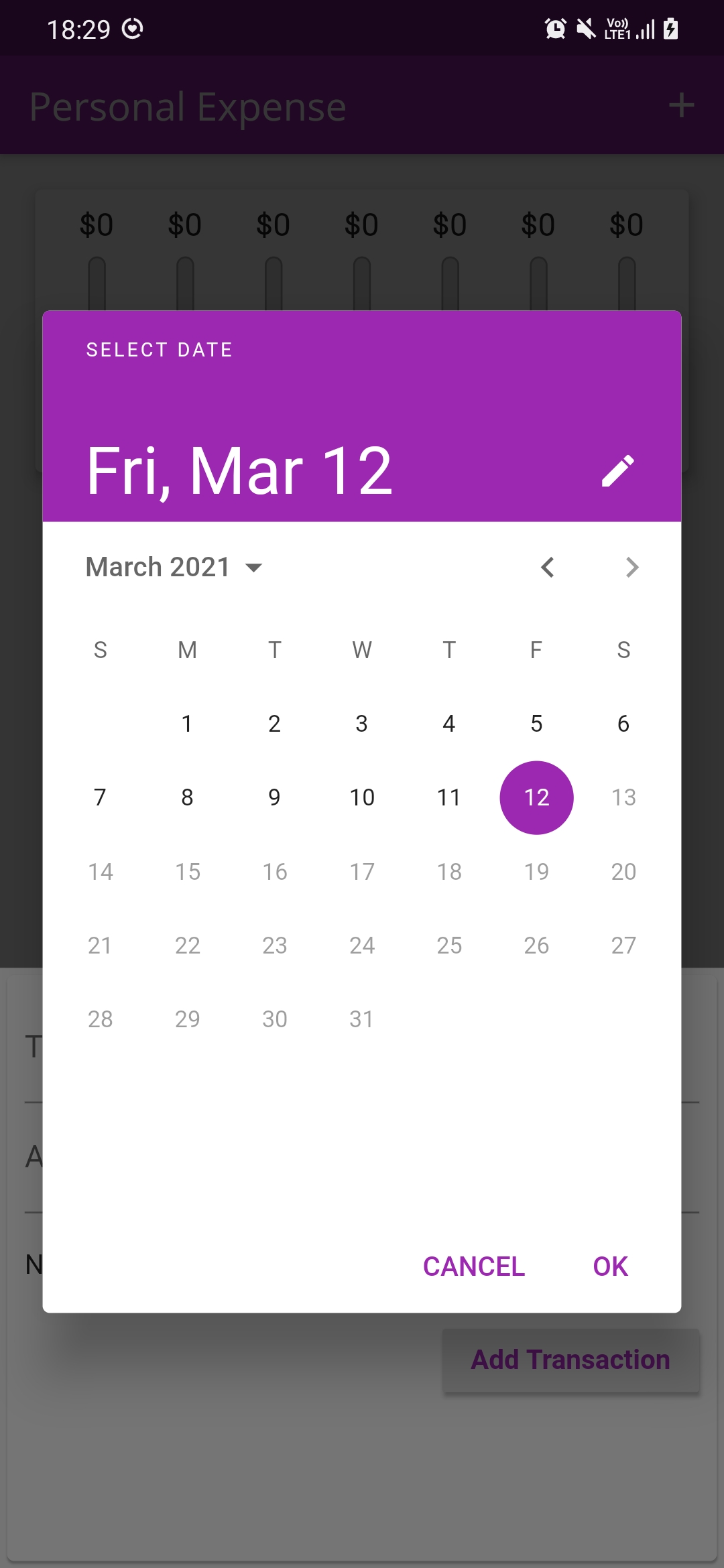
Task: Switch to text input with pencil icon
Action: [x=617, y=471]
